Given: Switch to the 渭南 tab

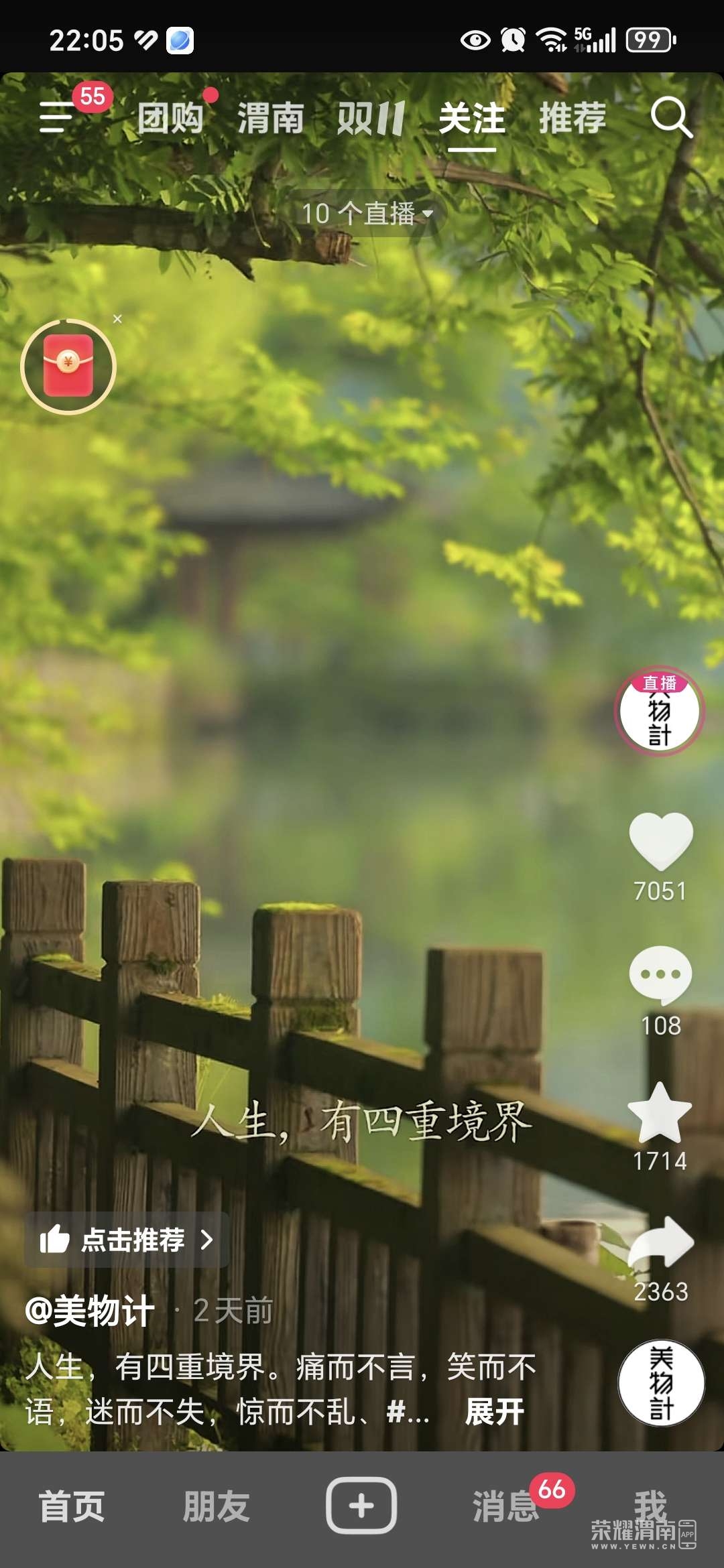Looking at the screenshot, I should click(x=271, y=119).
